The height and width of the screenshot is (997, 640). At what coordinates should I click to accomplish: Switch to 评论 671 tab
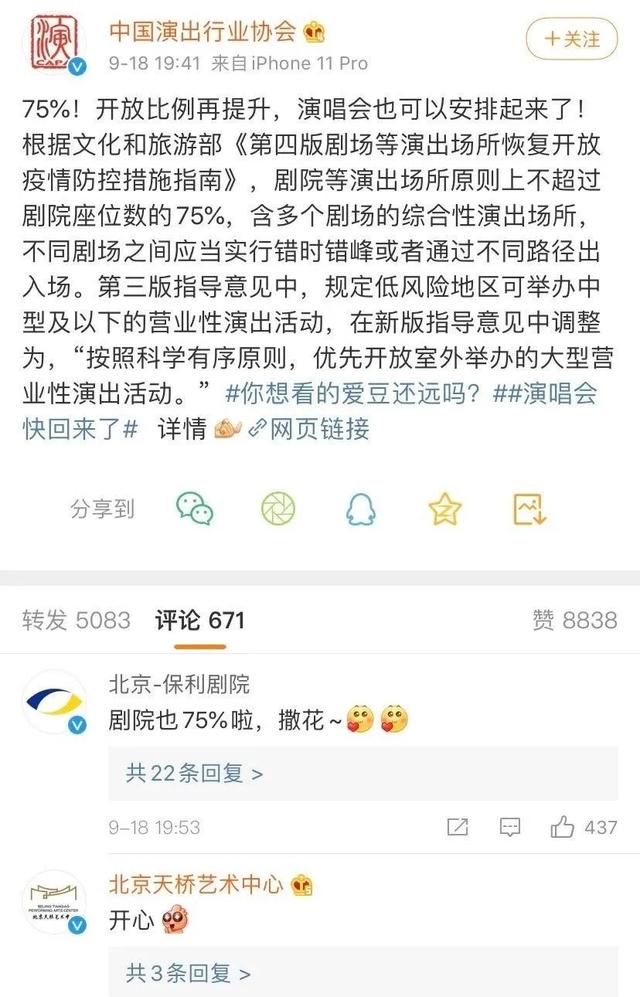[199, 620]
